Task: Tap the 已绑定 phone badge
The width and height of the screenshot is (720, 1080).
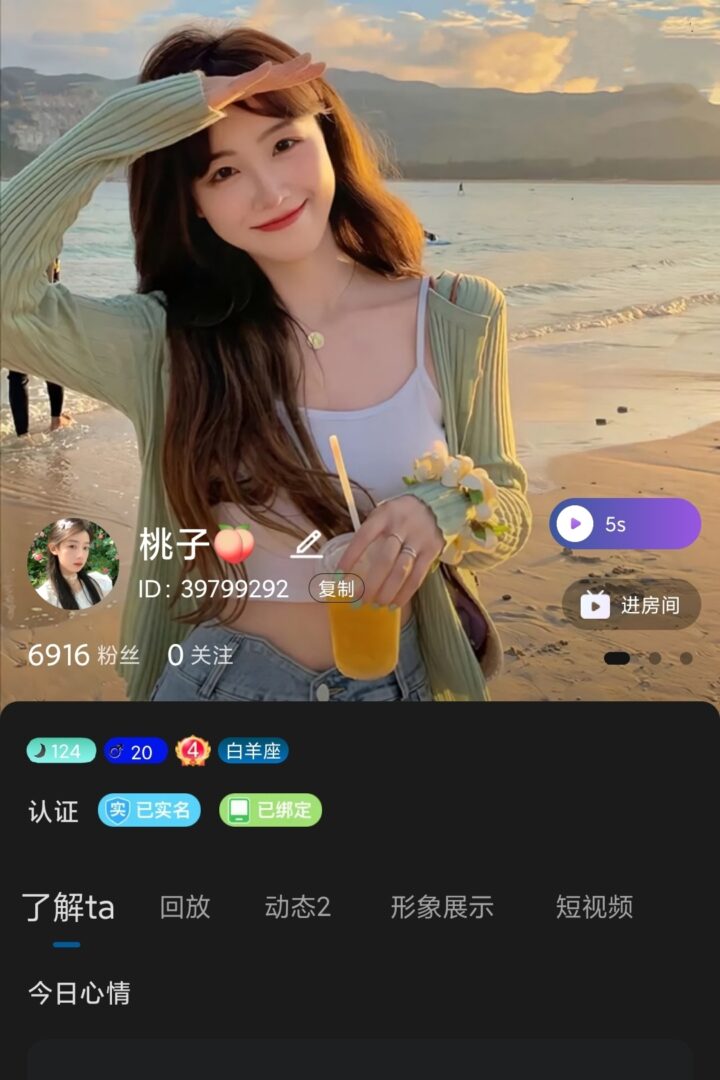Action: tap(270, 810)
